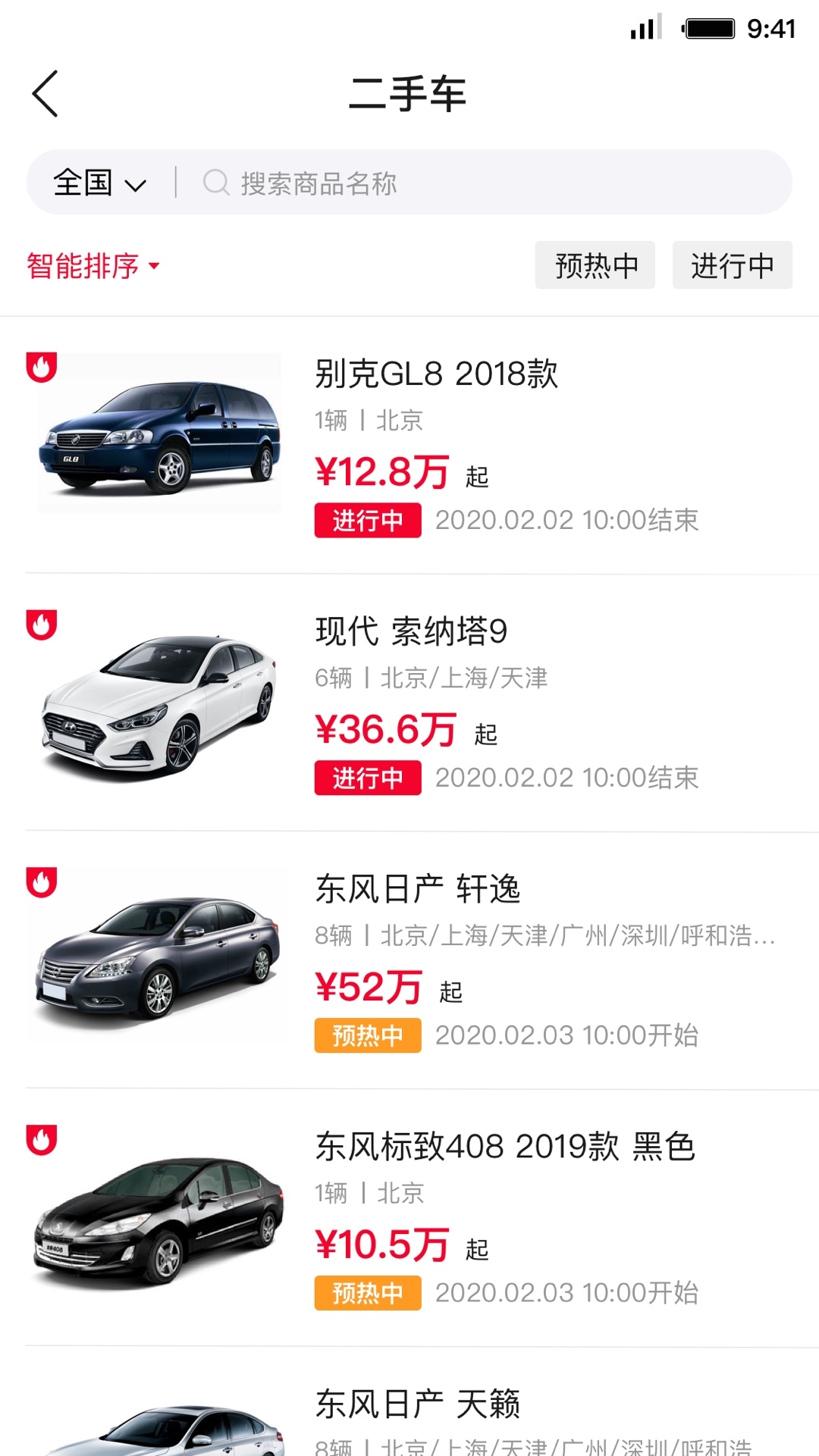Toggle the 预热中 filter
This screenshot has width=819, height=1456.
595,265
